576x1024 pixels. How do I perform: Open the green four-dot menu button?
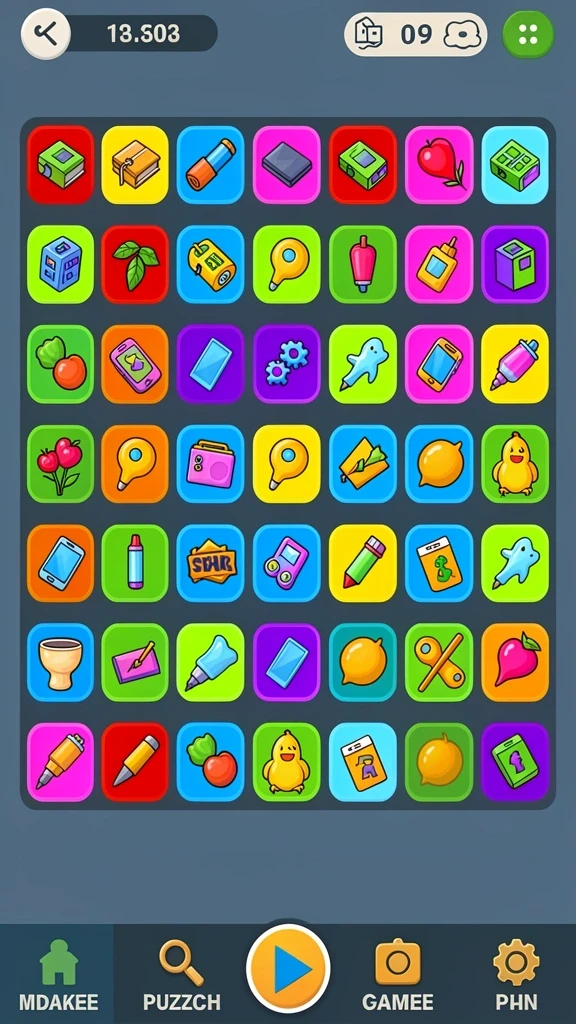click(x=528, y=34)
